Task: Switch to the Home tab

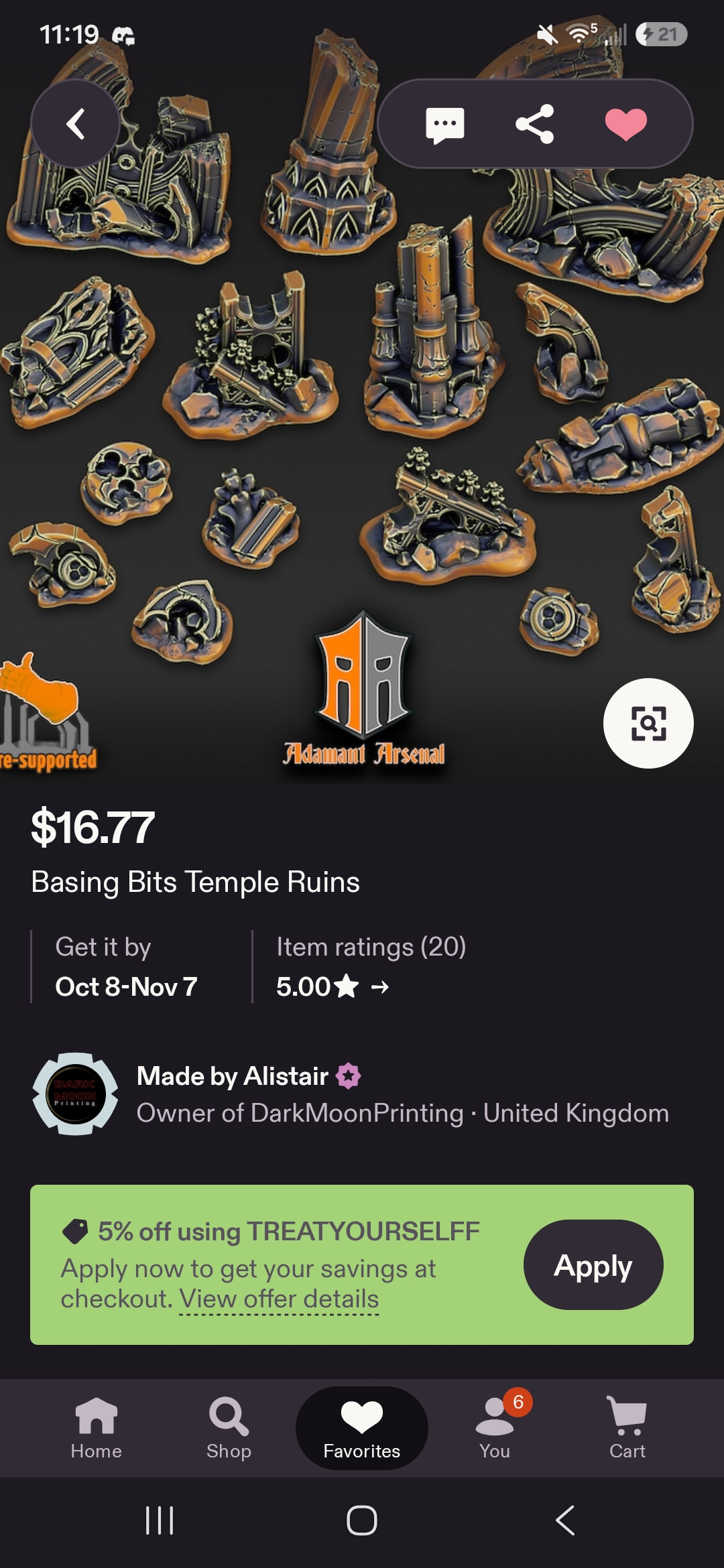Action: point(97,1428)
